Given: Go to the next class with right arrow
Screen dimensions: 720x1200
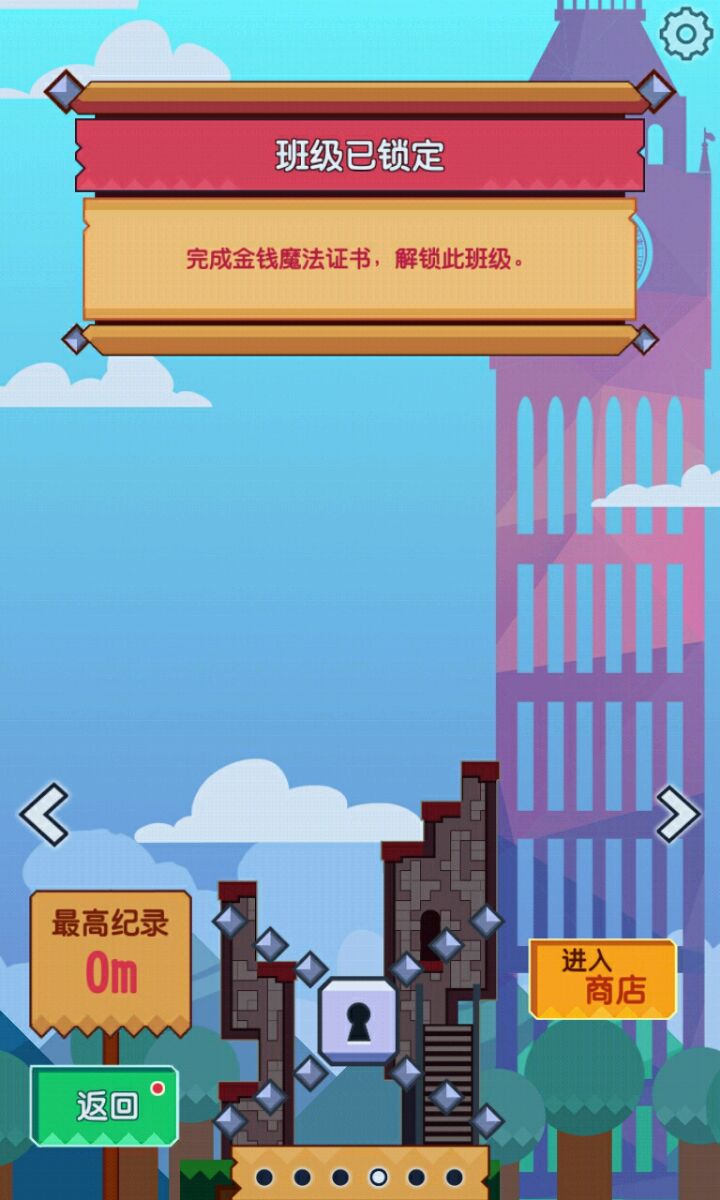Looking at the screenshot, I should coord(677,814).
